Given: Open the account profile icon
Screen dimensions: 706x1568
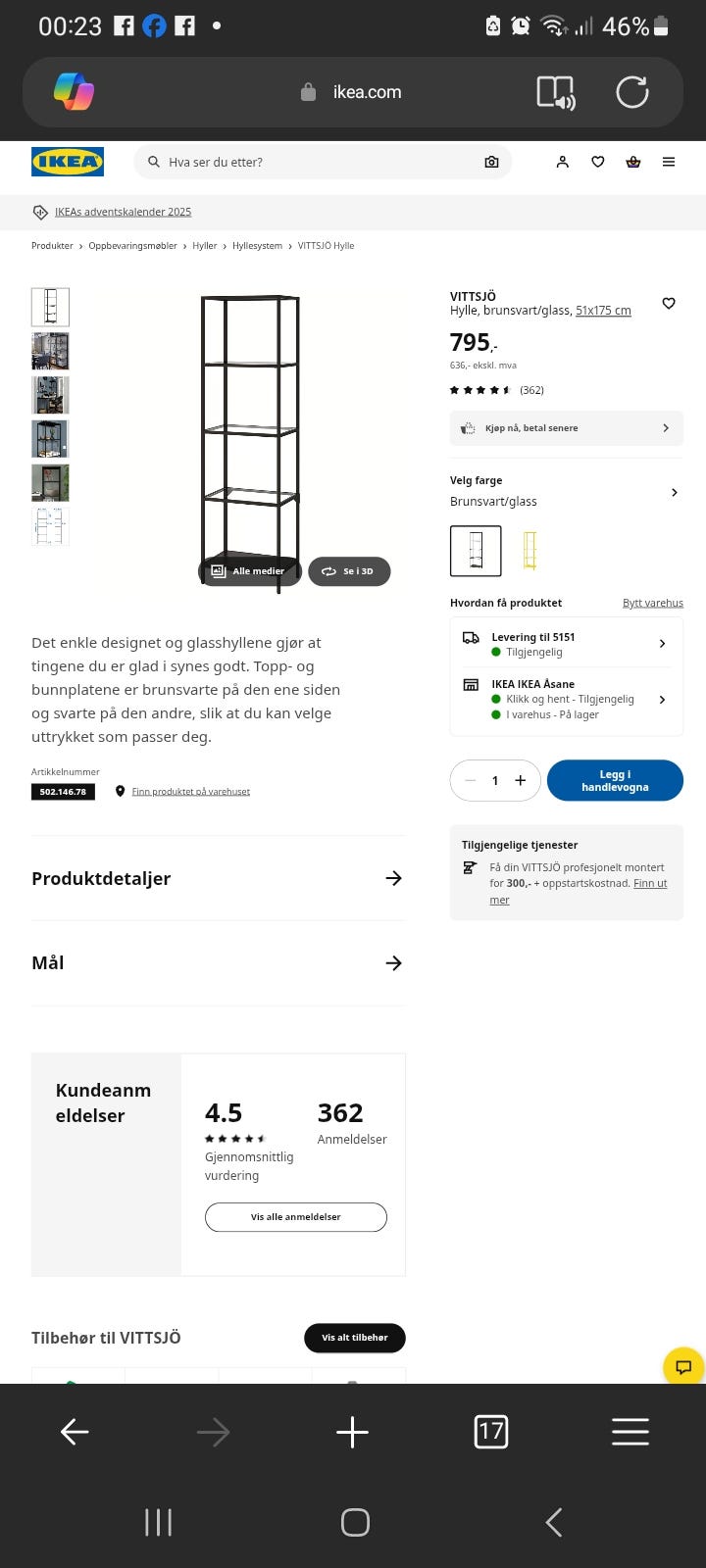Looking at the screenshot, I should (x=562, y=162).
